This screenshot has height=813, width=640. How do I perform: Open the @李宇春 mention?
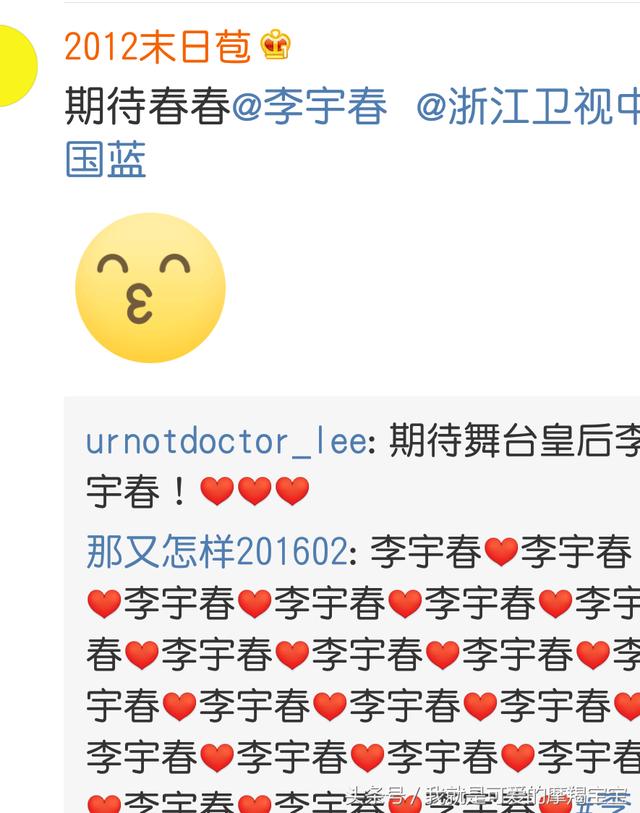[309, 107]
